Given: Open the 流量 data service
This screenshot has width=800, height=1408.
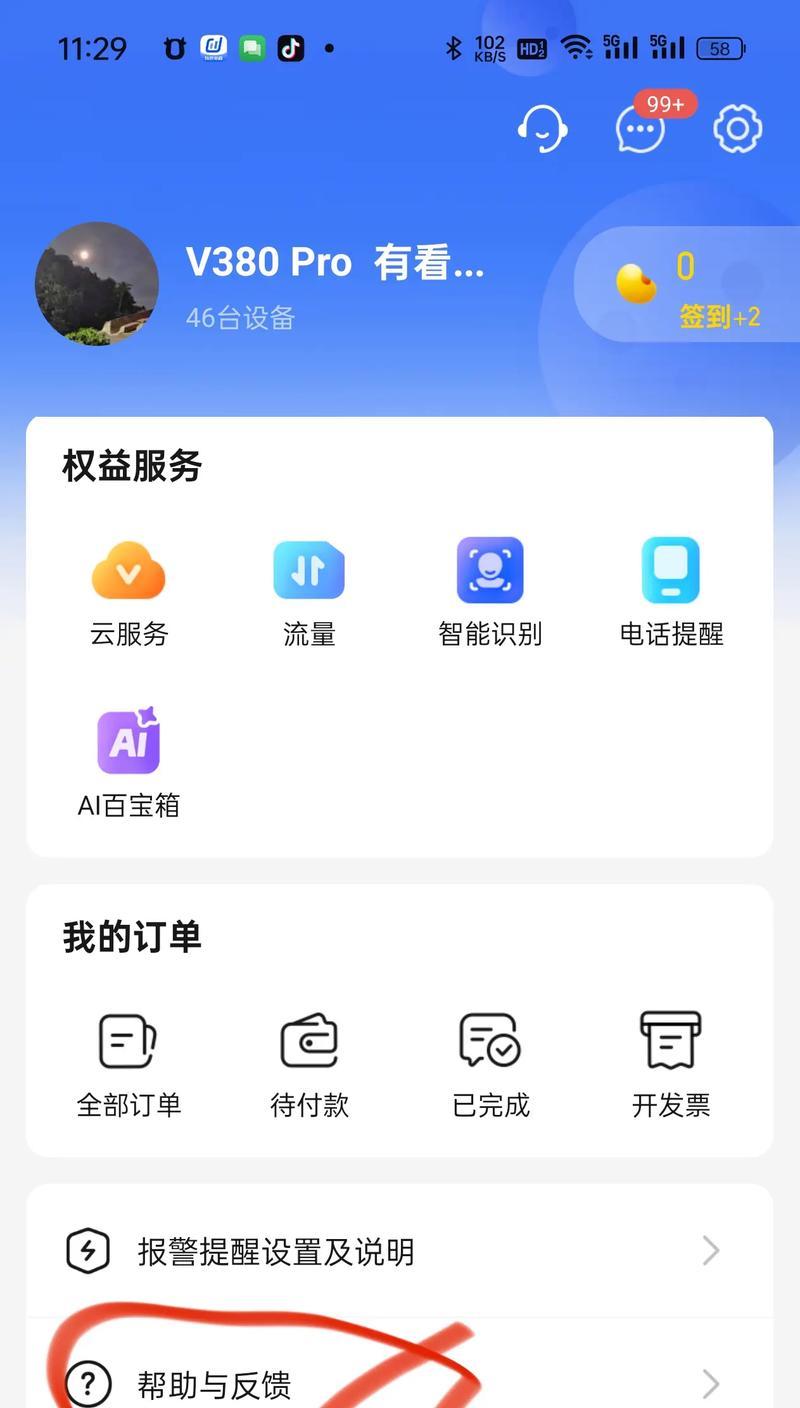Looking at the screenshot, I should tap(309, 592).
